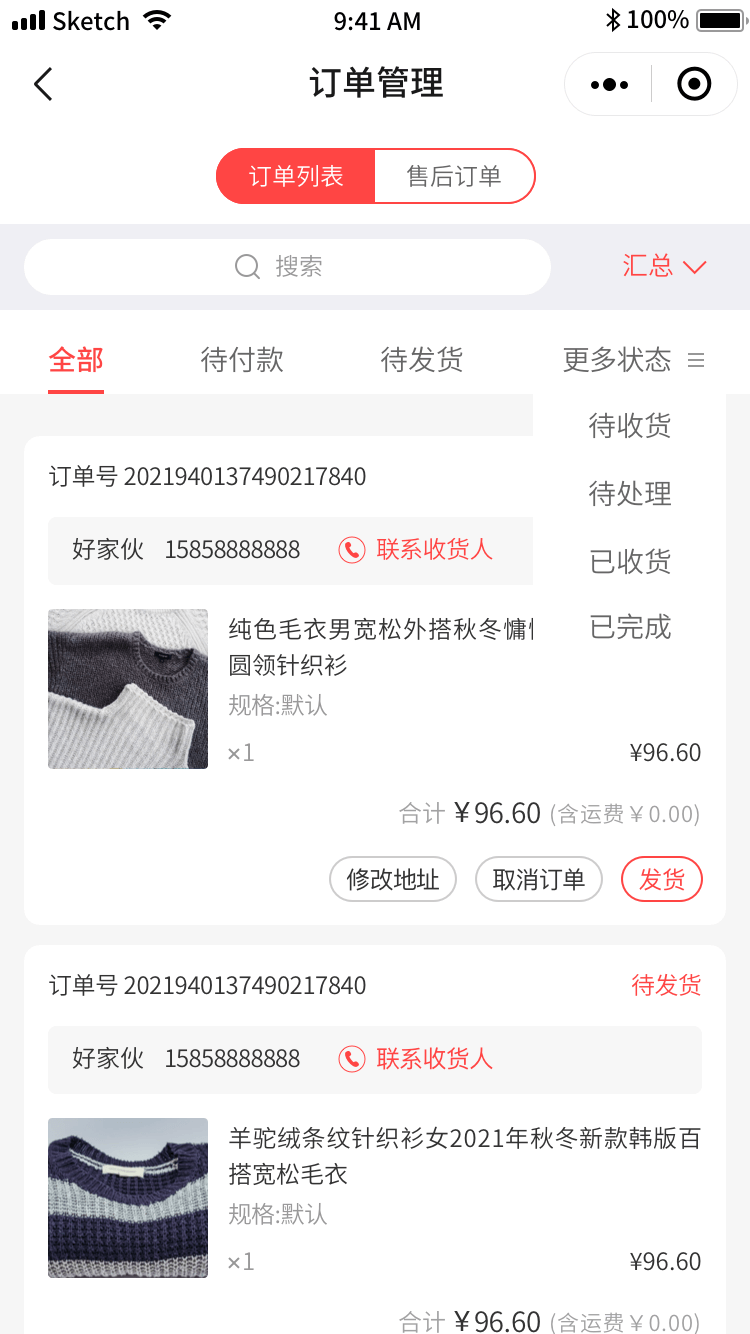Image resolution: width=750 pixels, height=1334 pixels.
Task: Choose 待收货 from the status menu
Action: pyautogui.click(x=630, y=426)
